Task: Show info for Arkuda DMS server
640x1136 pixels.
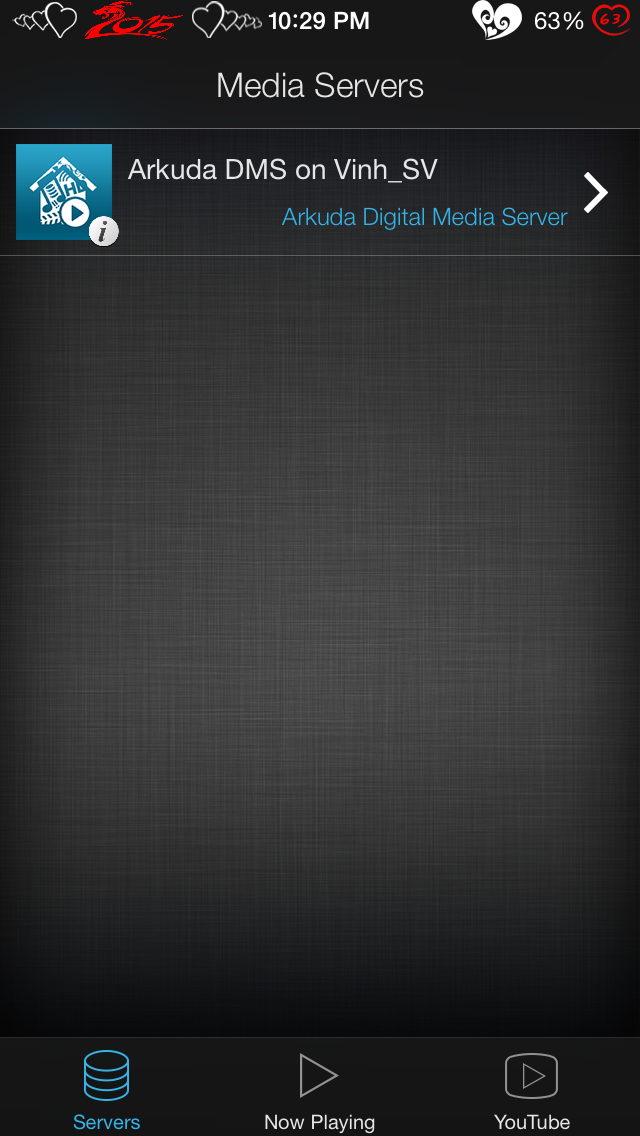Action: tap(104, 233)
